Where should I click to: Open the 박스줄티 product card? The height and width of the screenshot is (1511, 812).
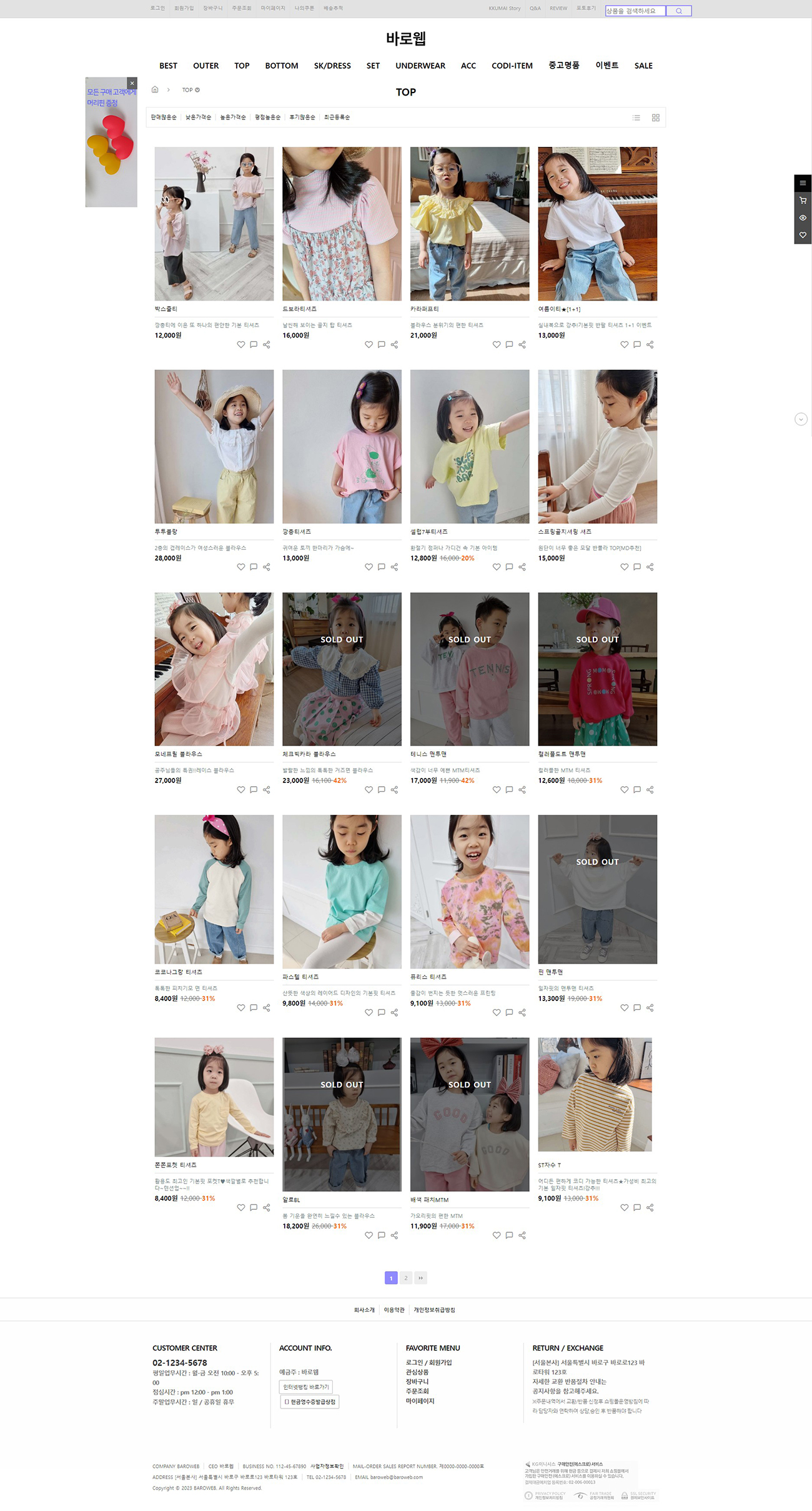(214, 224)
